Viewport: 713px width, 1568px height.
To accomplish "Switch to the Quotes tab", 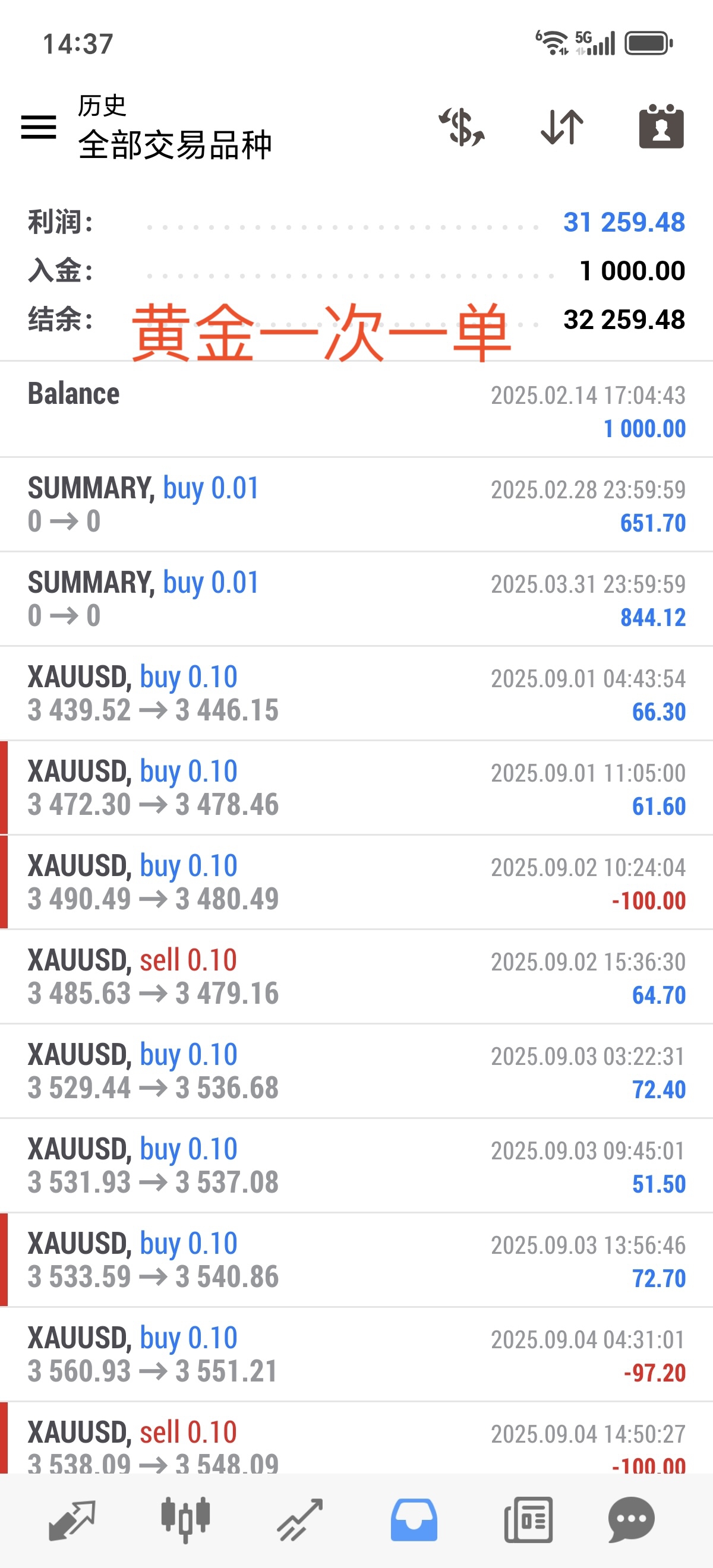I will click(71, 1520).
